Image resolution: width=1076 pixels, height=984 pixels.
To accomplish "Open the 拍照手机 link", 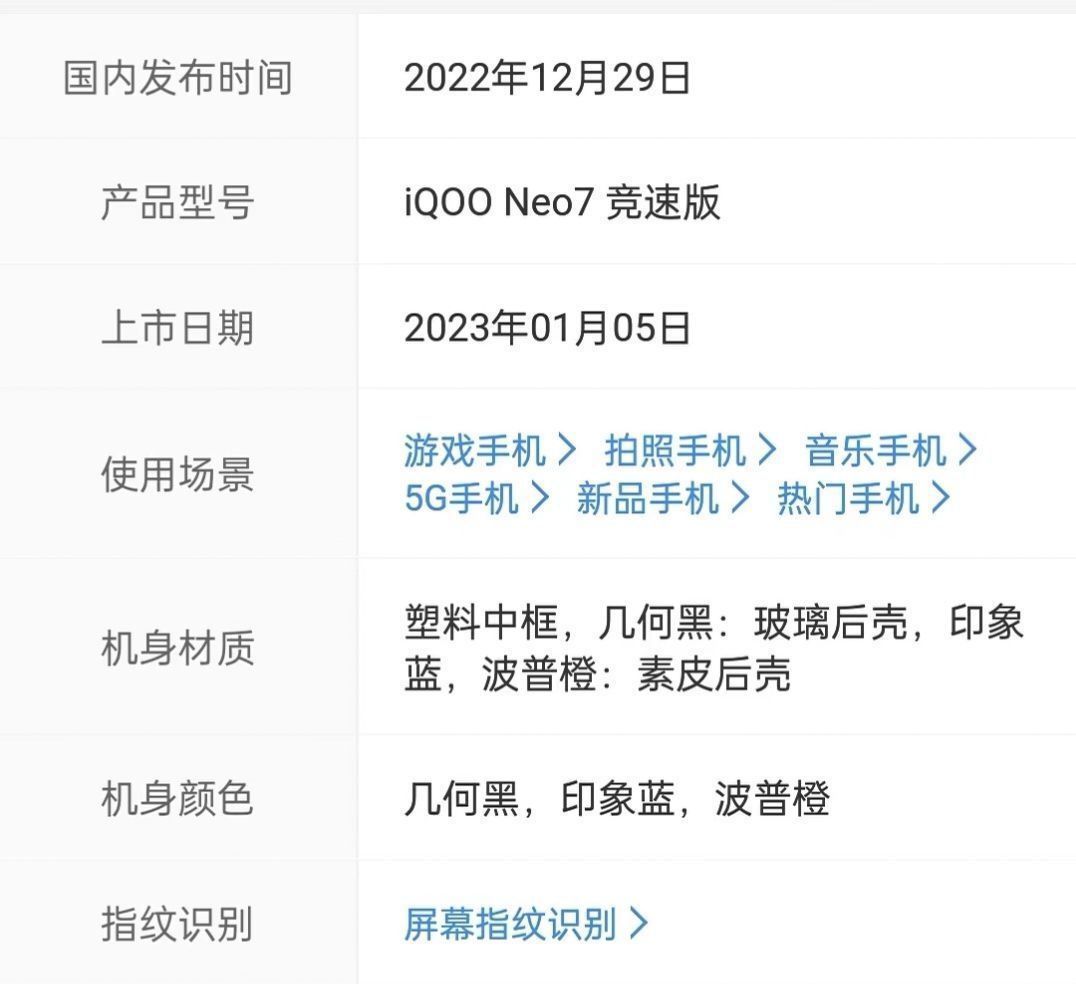I will click(x=689, y=451).
